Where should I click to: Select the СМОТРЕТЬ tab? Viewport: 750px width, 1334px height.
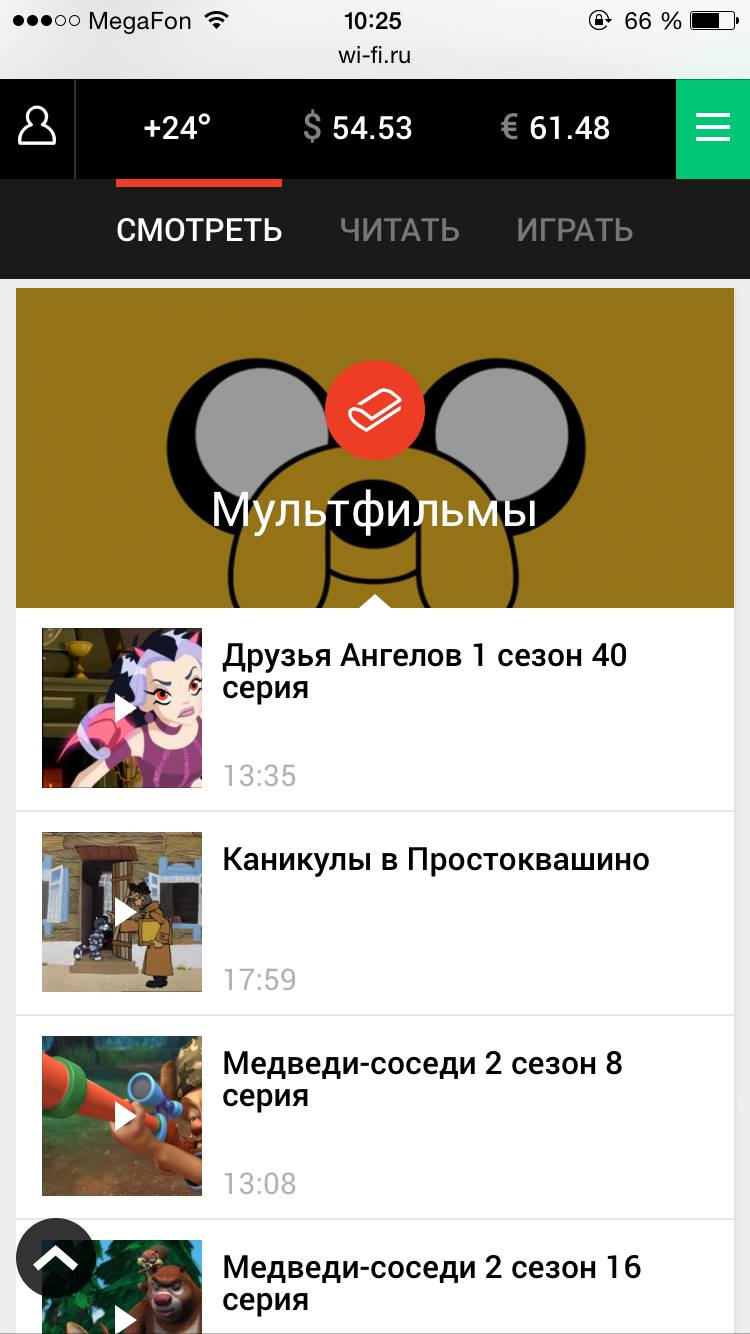pyautogui.click(x=199, y=230)
